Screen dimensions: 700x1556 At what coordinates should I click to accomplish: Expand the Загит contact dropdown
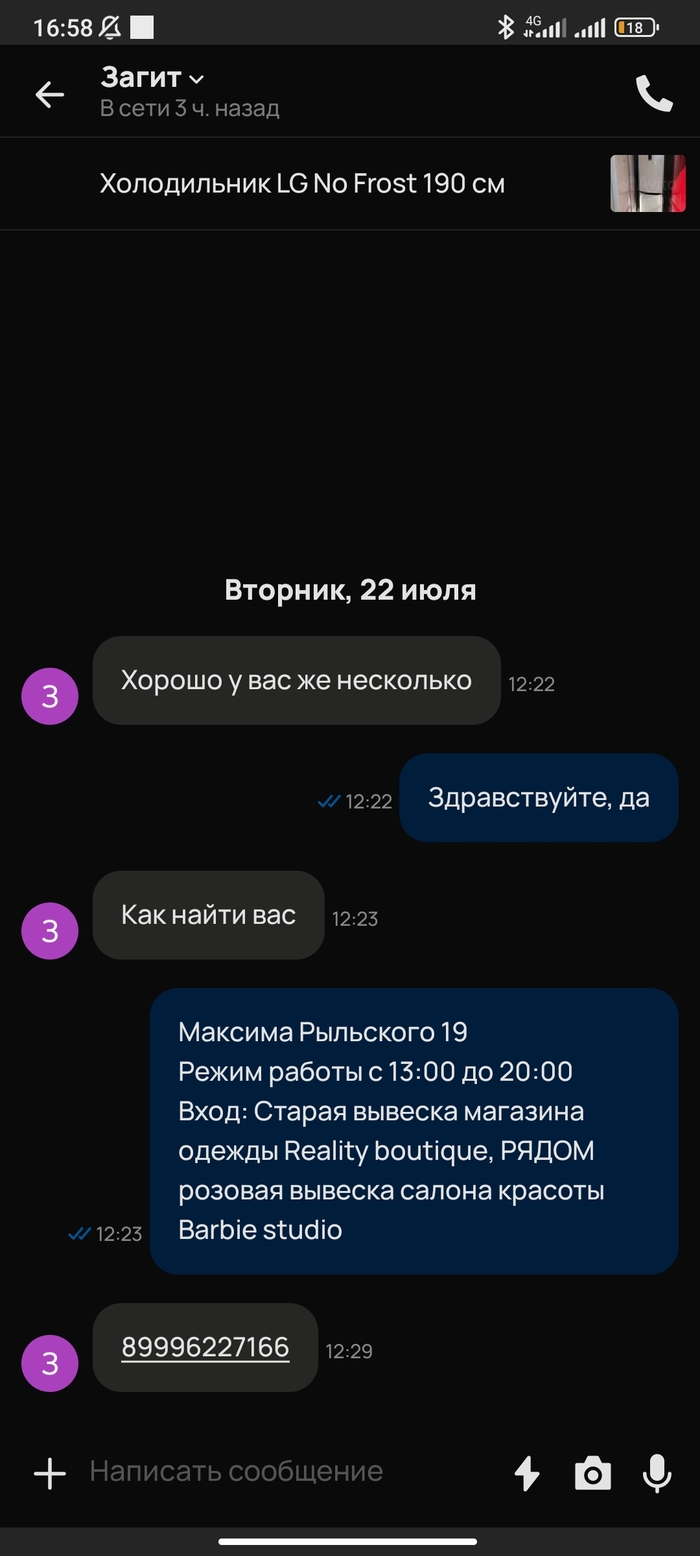coord(197,78)
